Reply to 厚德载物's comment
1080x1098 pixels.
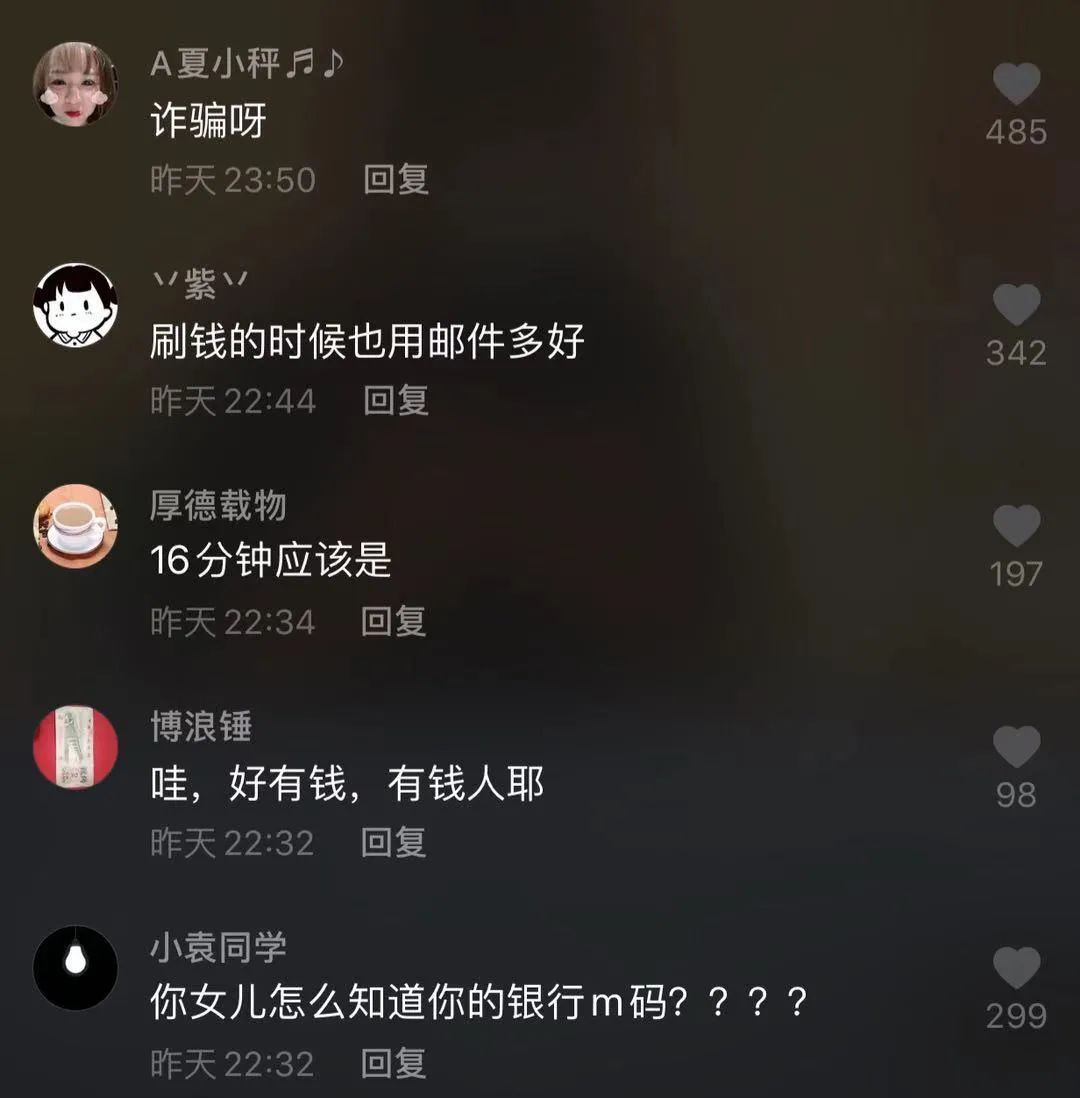point(394,622)
